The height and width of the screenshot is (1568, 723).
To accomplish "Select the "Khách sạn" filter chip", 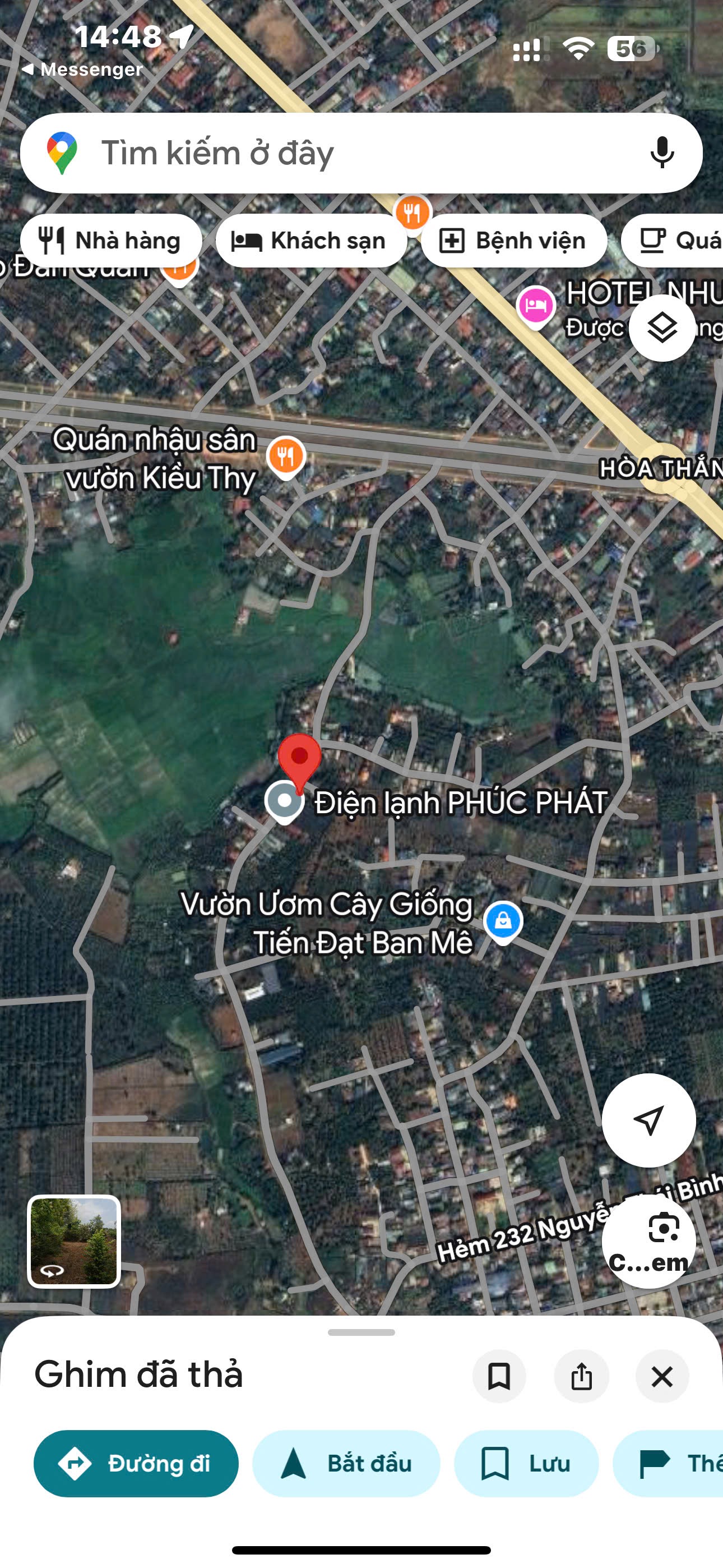I will [x=310, y=241].
